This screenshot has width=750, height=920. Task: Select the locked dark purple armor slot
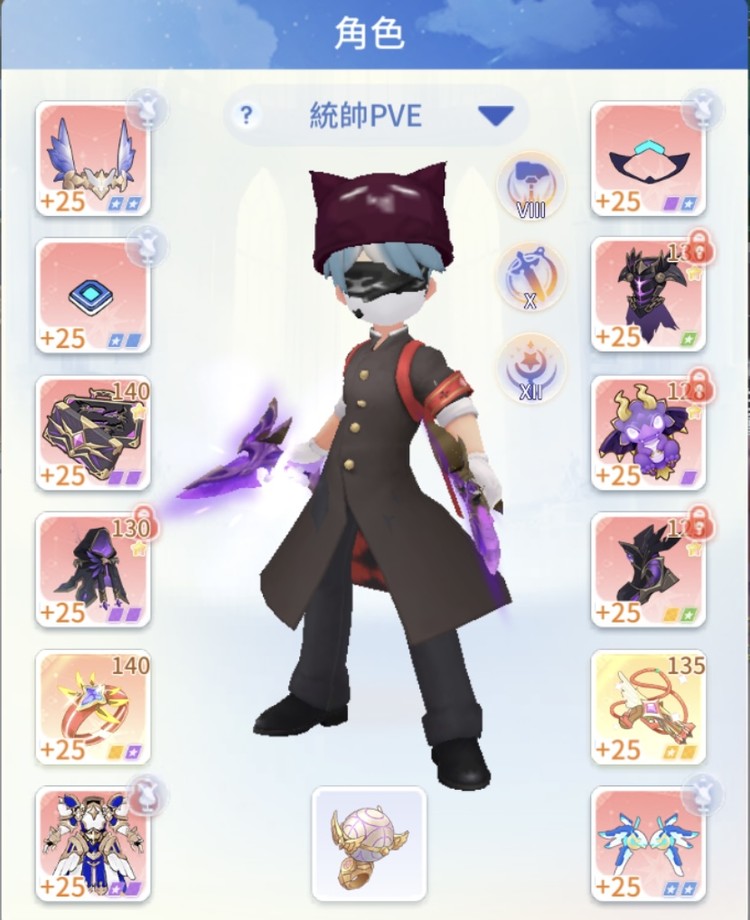(x=648, y=296)
